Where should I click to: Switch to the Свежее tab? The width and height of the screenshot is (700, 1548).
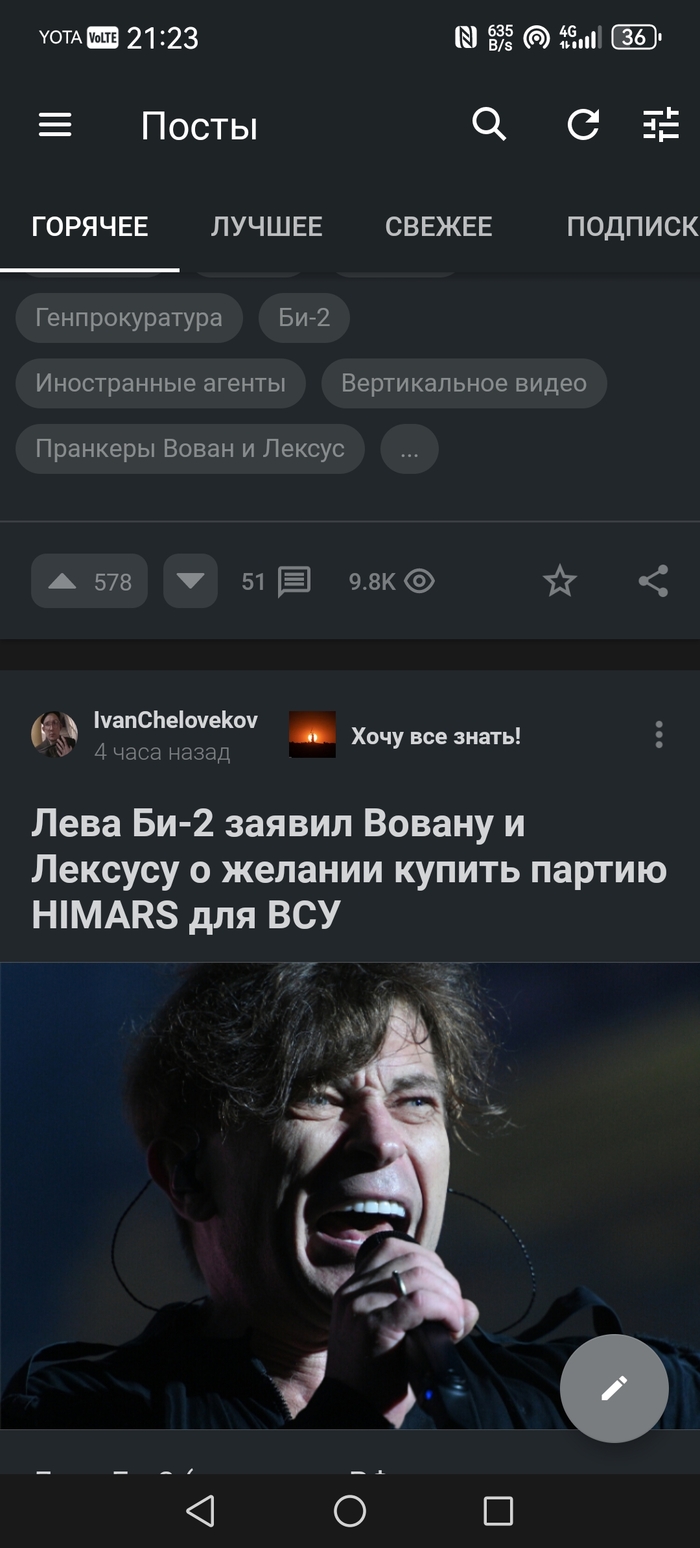coord(438,227)
